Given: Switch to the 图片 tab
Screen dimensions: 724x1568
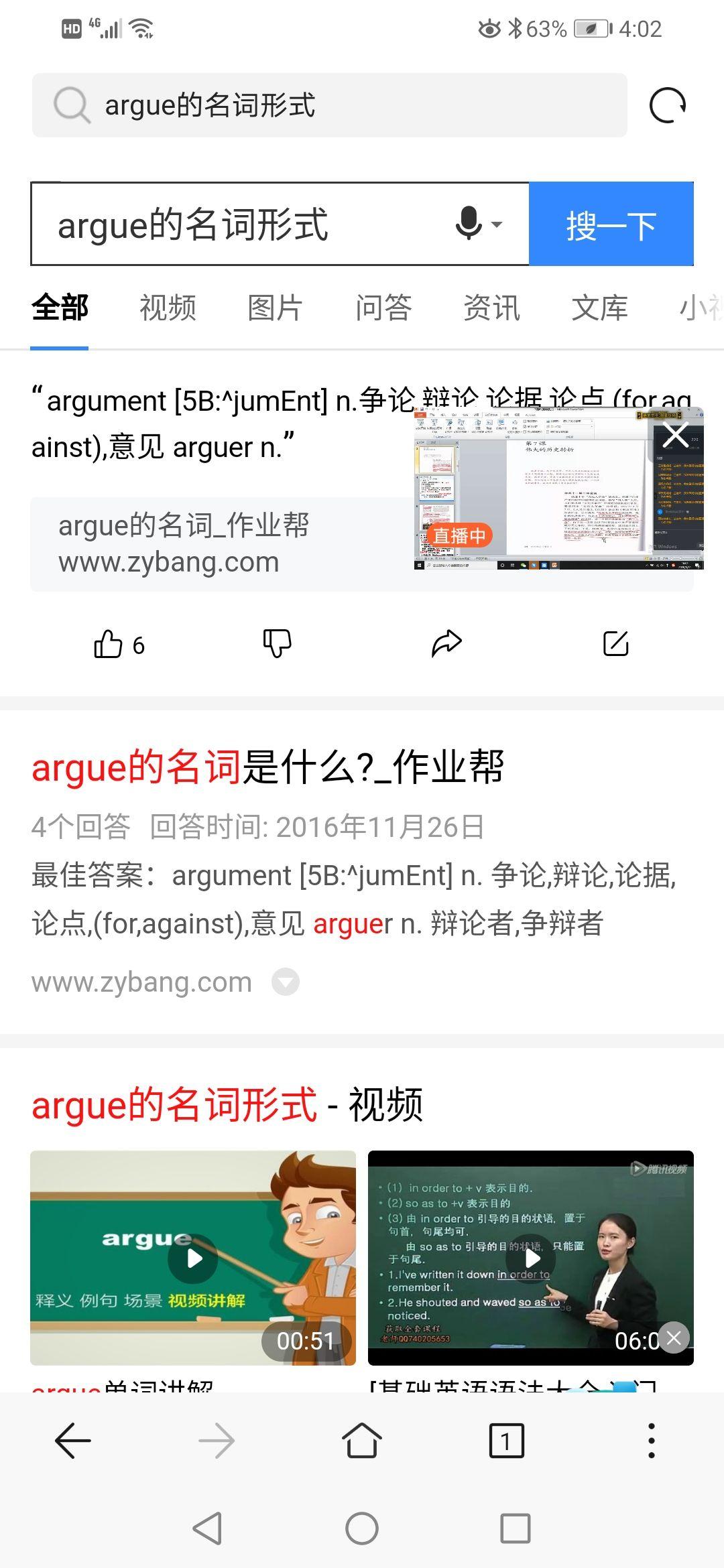Looking at the screenshot, I should (x=276, y=308).
